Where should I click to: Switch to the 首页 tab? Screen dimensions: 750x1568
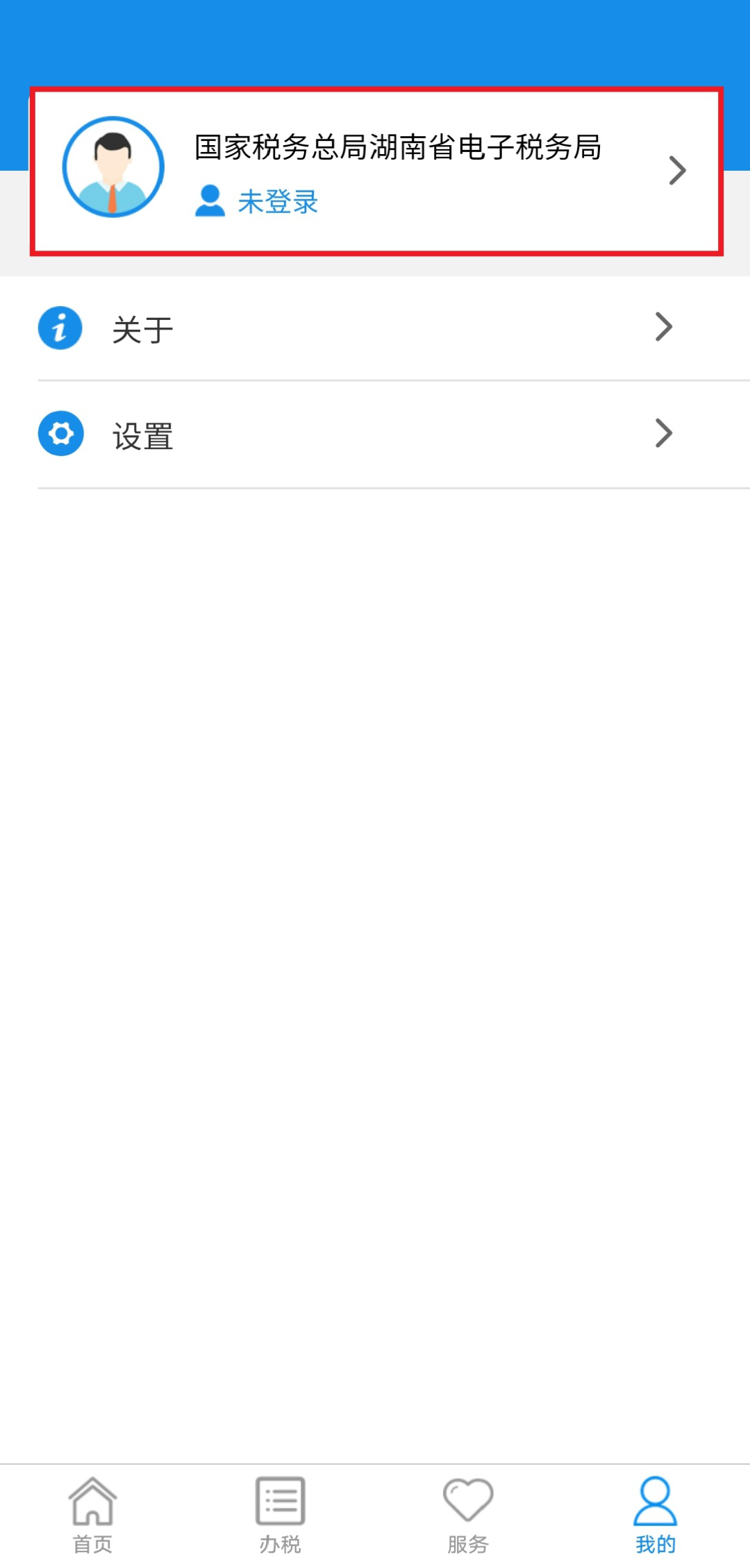click(x=93, y=1515)
